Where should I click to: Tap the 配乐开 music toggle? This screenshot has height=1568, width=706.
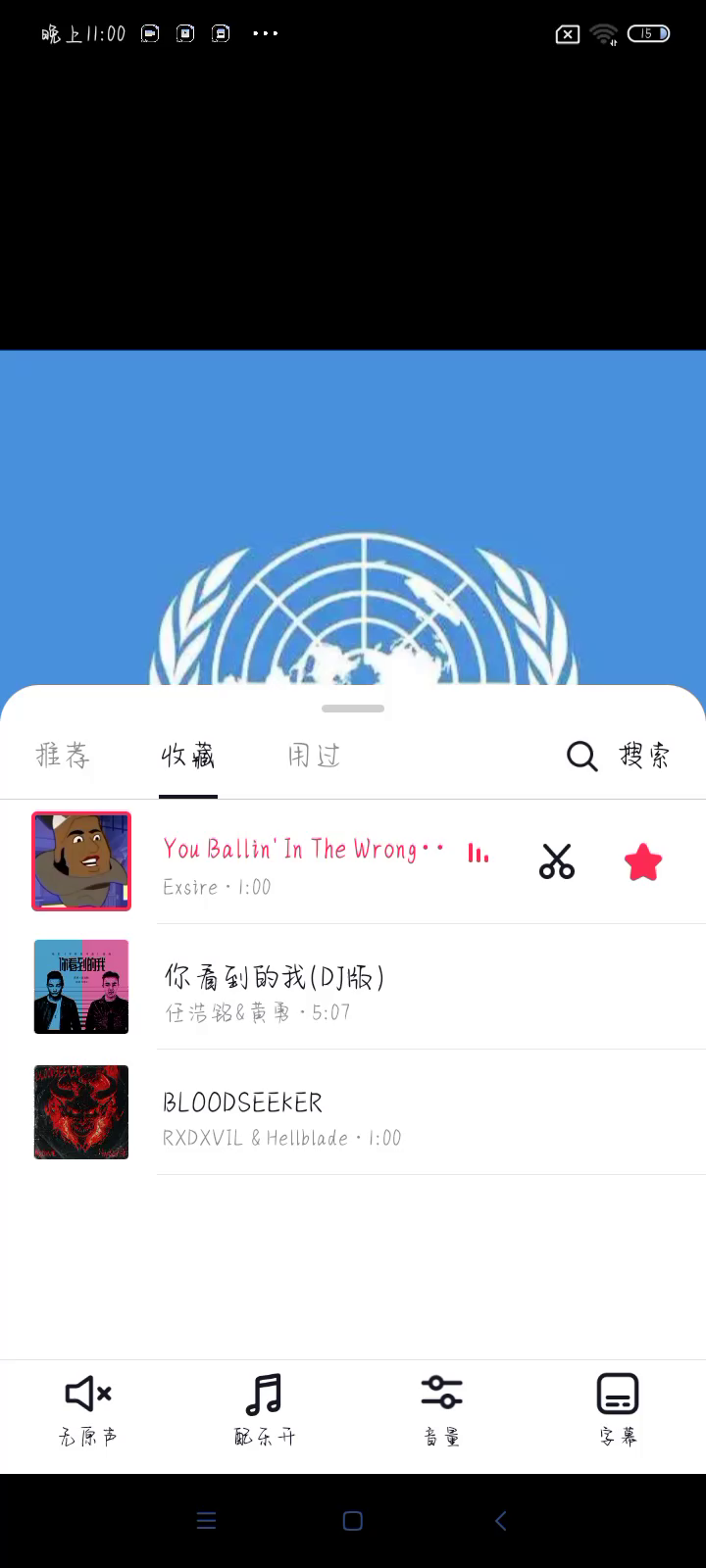point(265,1409)
